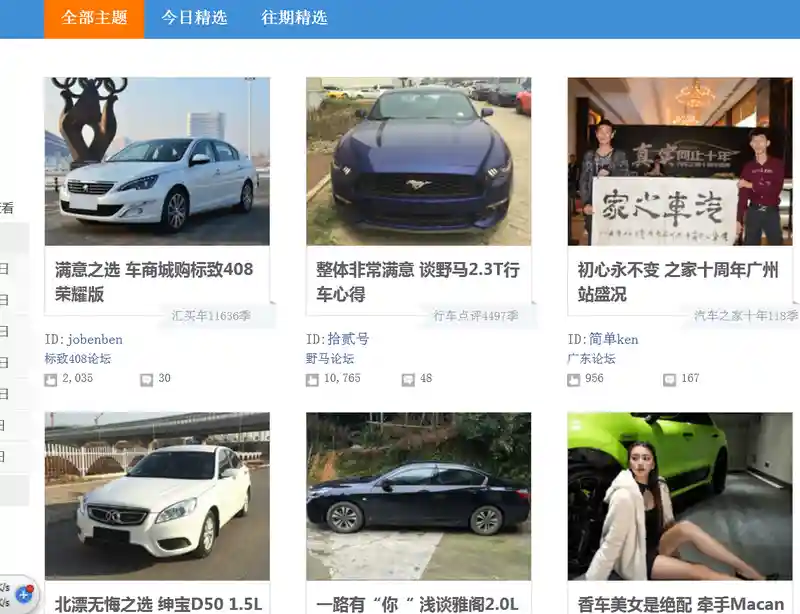Screen dimensions: 800x614
Task: Open the dark blue 雅阁 photo card
Action: pyautogui.click(x=418, y=496)
